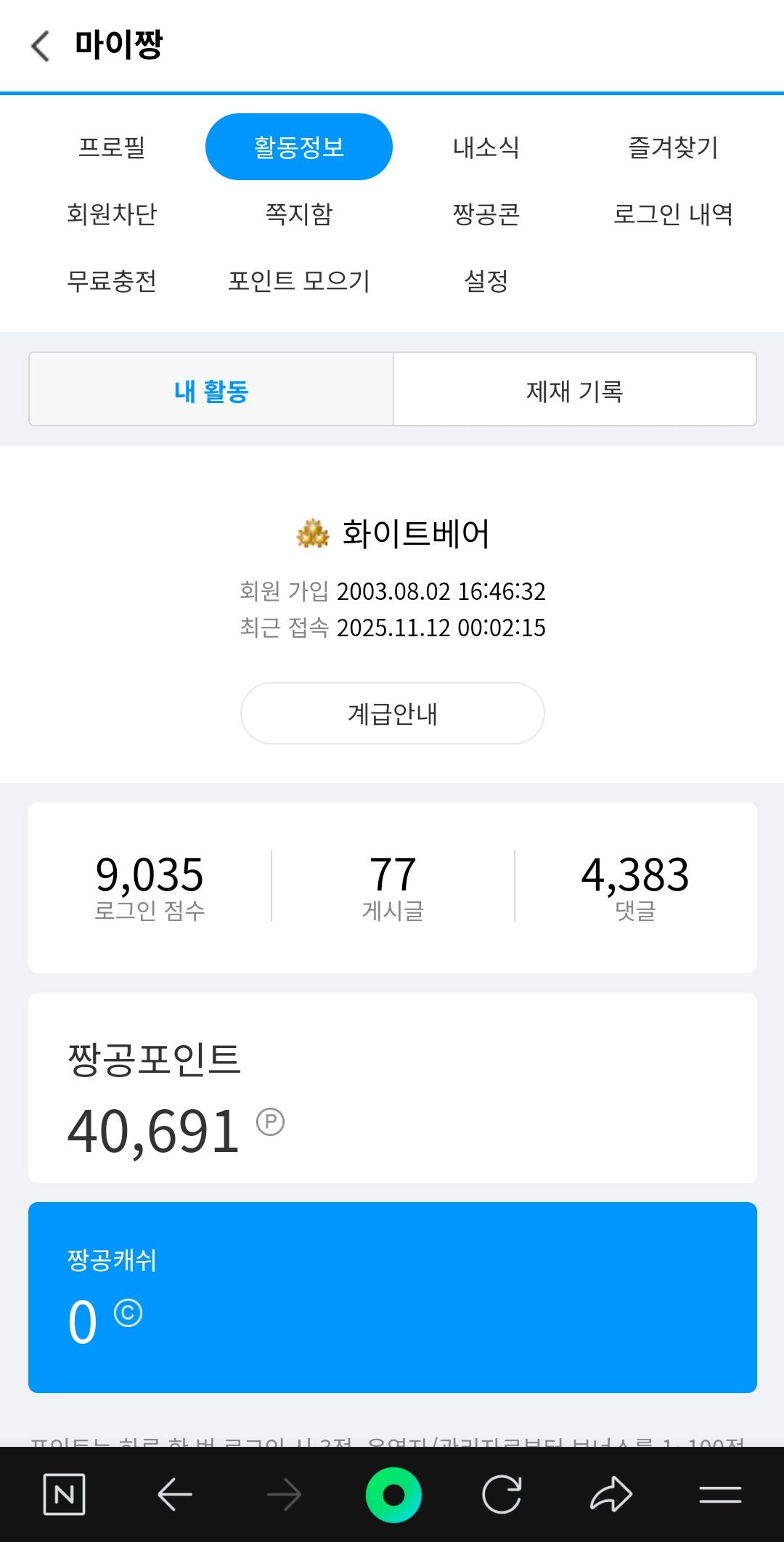
Task: Open 쪽지함 message box
Action: coord(298,214)
